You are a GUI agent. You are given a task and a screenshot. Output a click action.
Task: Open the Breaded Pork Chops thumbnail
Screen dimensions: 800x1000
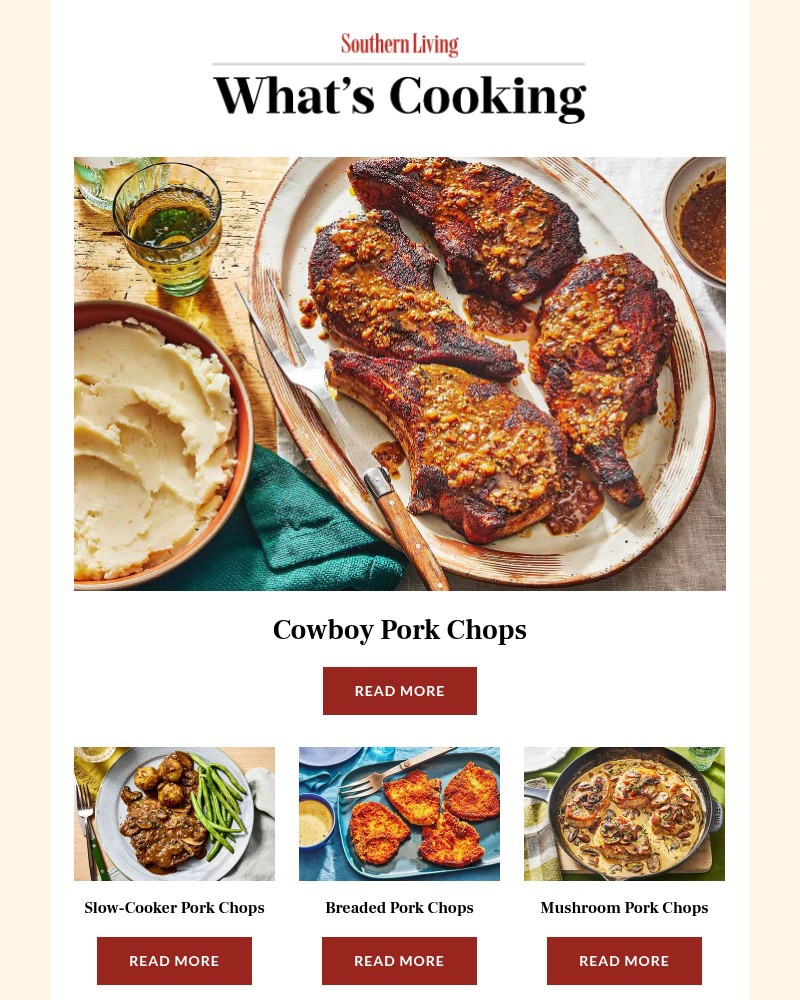point(400,813)
